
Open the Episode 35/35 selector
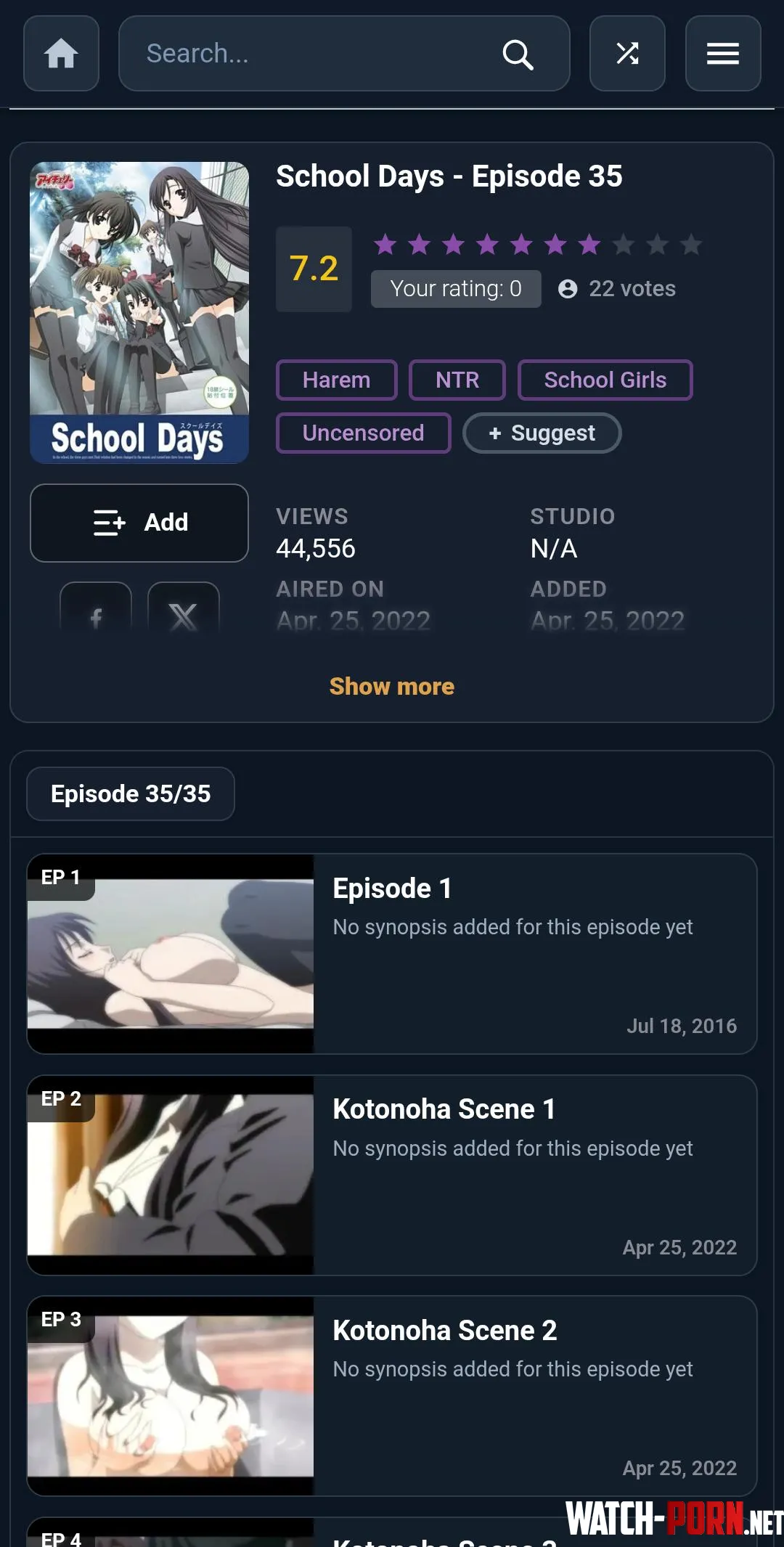[131, 794]
